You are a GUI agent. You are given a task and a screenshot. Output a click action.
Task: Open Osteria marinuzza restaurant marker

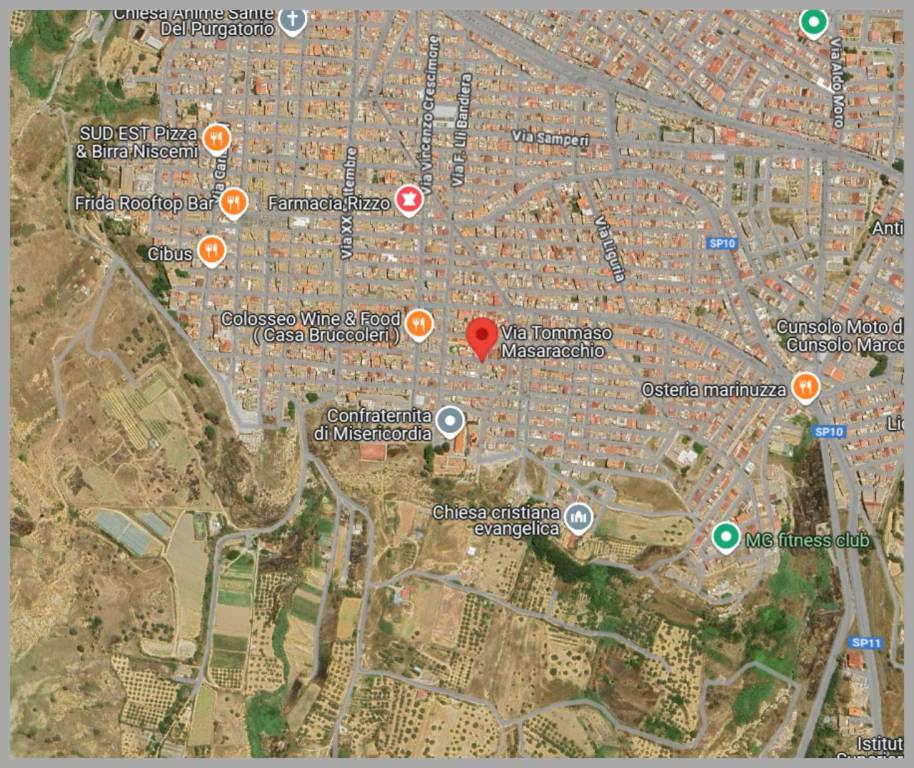805,386
